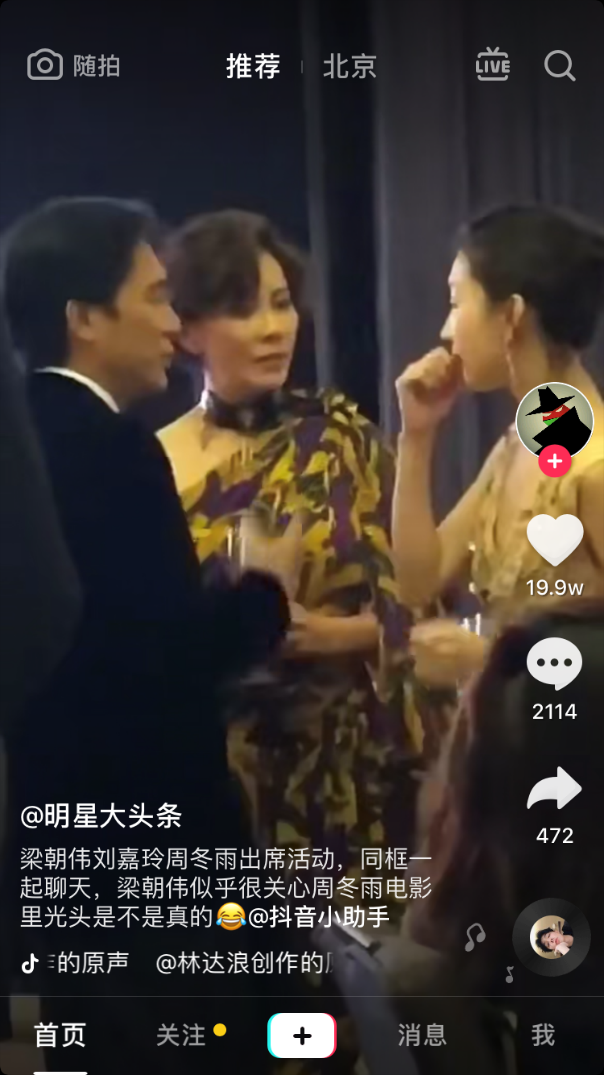The image size is (604, 1075).
Task: Open @明星大头条 username link
Action: [x=101, y=816]
